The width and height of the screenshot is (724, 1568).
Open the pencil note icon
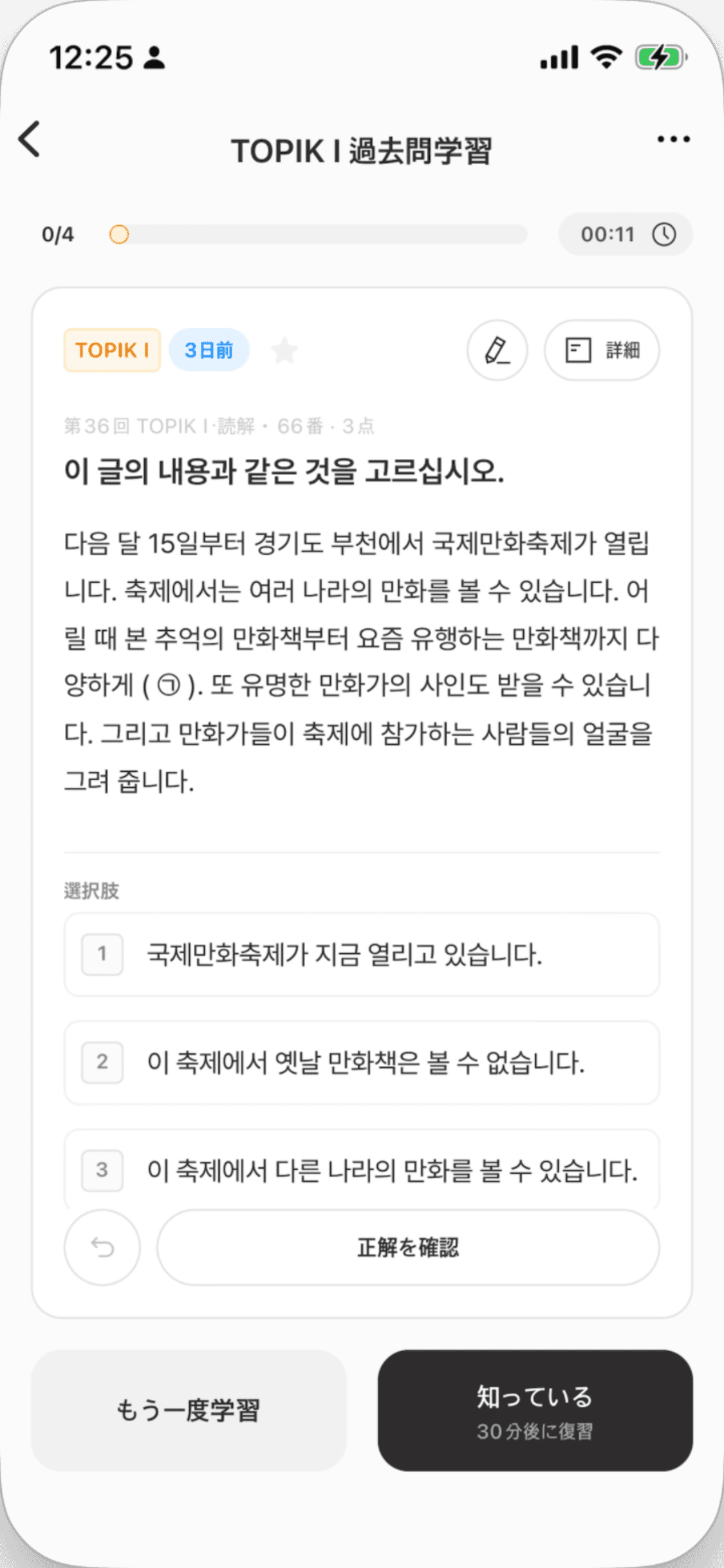click(x=497, y=350)
